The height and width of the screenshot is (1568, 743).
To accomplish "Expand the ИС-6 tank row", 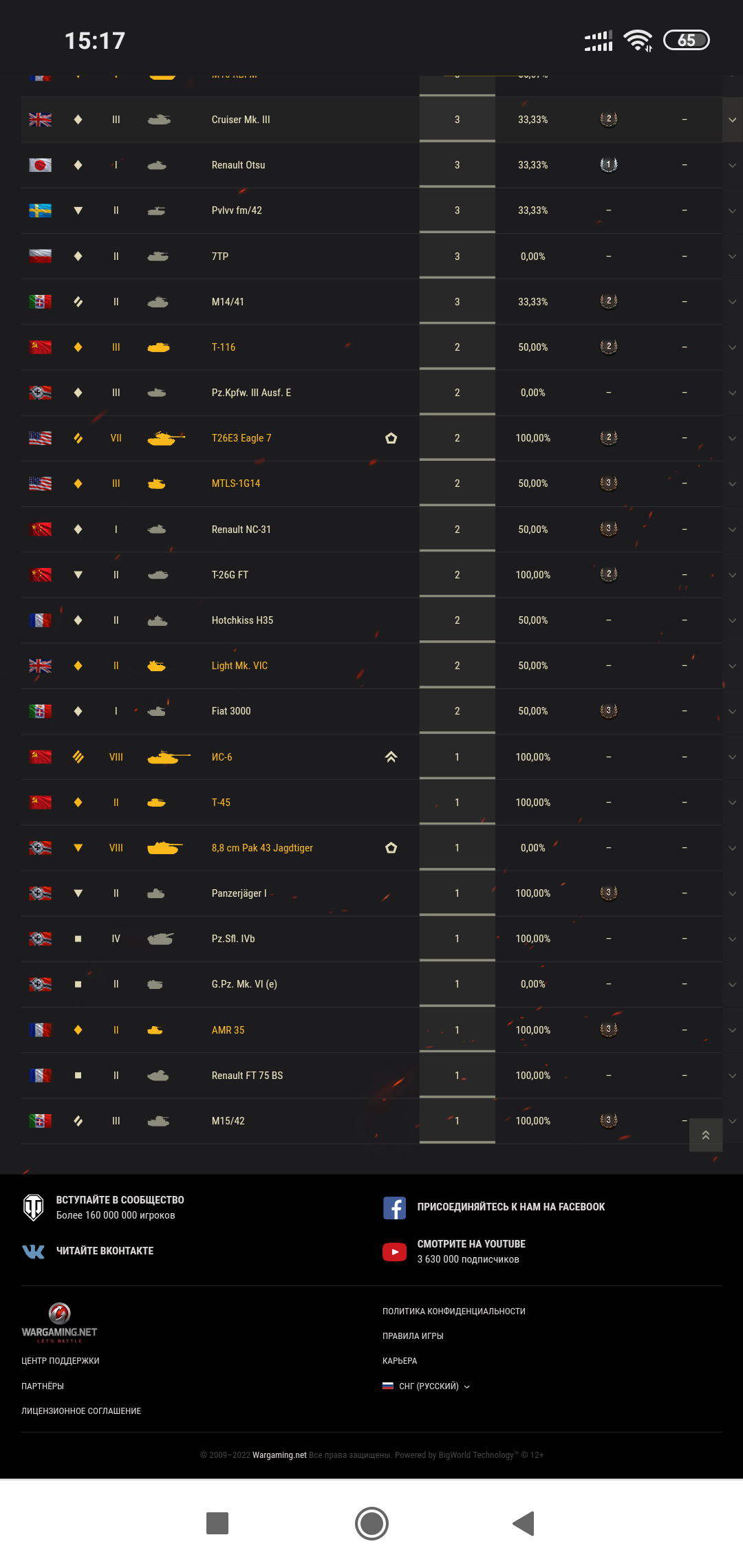I will 732,756.
